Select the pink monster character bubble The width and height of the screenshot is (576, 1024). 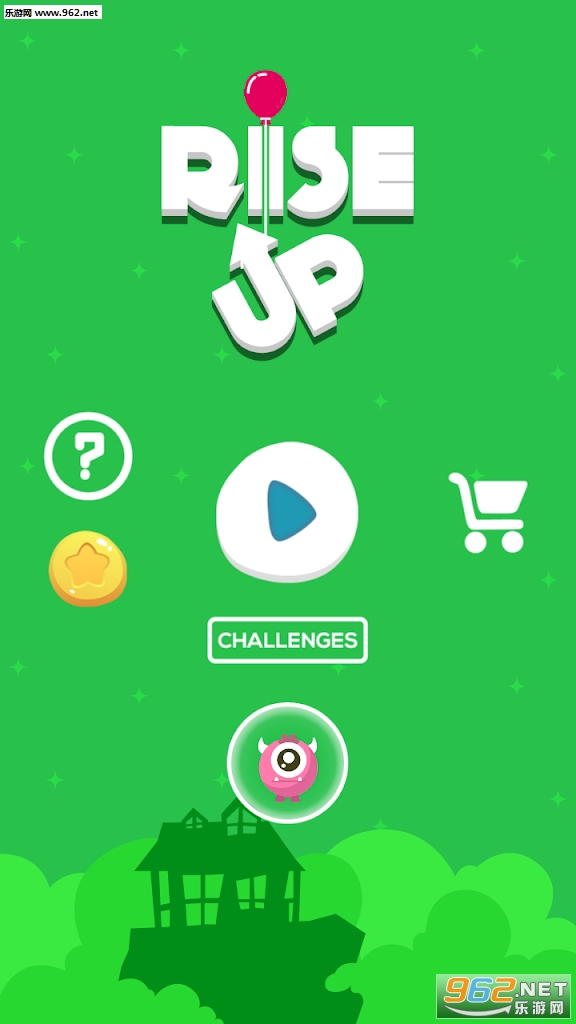tap(287, 763)
